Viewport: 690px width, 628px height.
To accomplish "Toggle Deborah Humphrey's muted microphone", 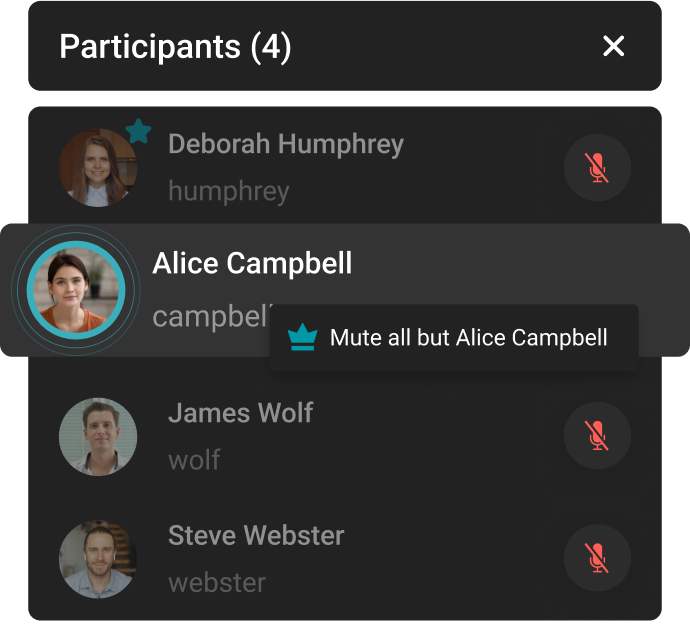I will 597,168.
